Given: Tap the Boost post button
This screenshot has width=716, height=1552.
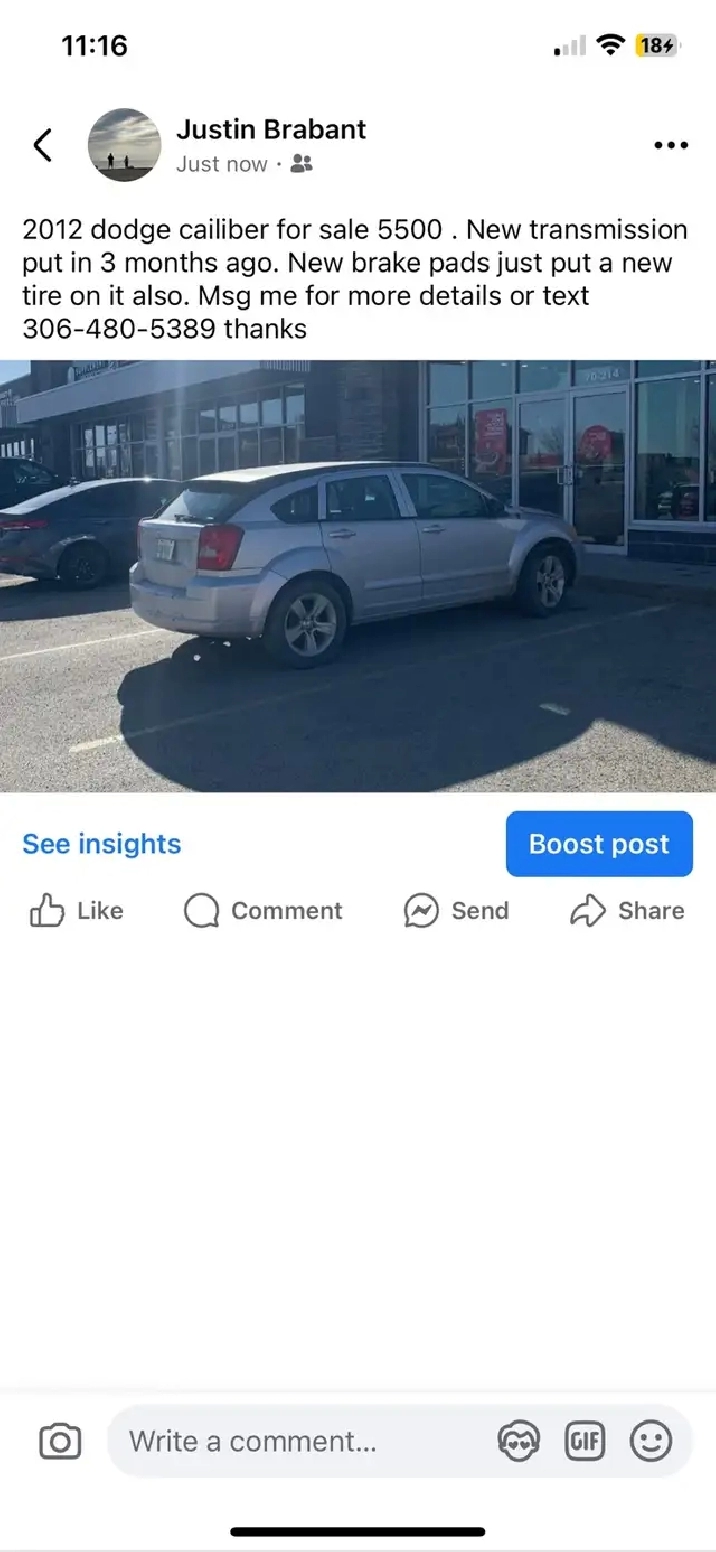Looking at the screenshot, I should tap(599, 844).
